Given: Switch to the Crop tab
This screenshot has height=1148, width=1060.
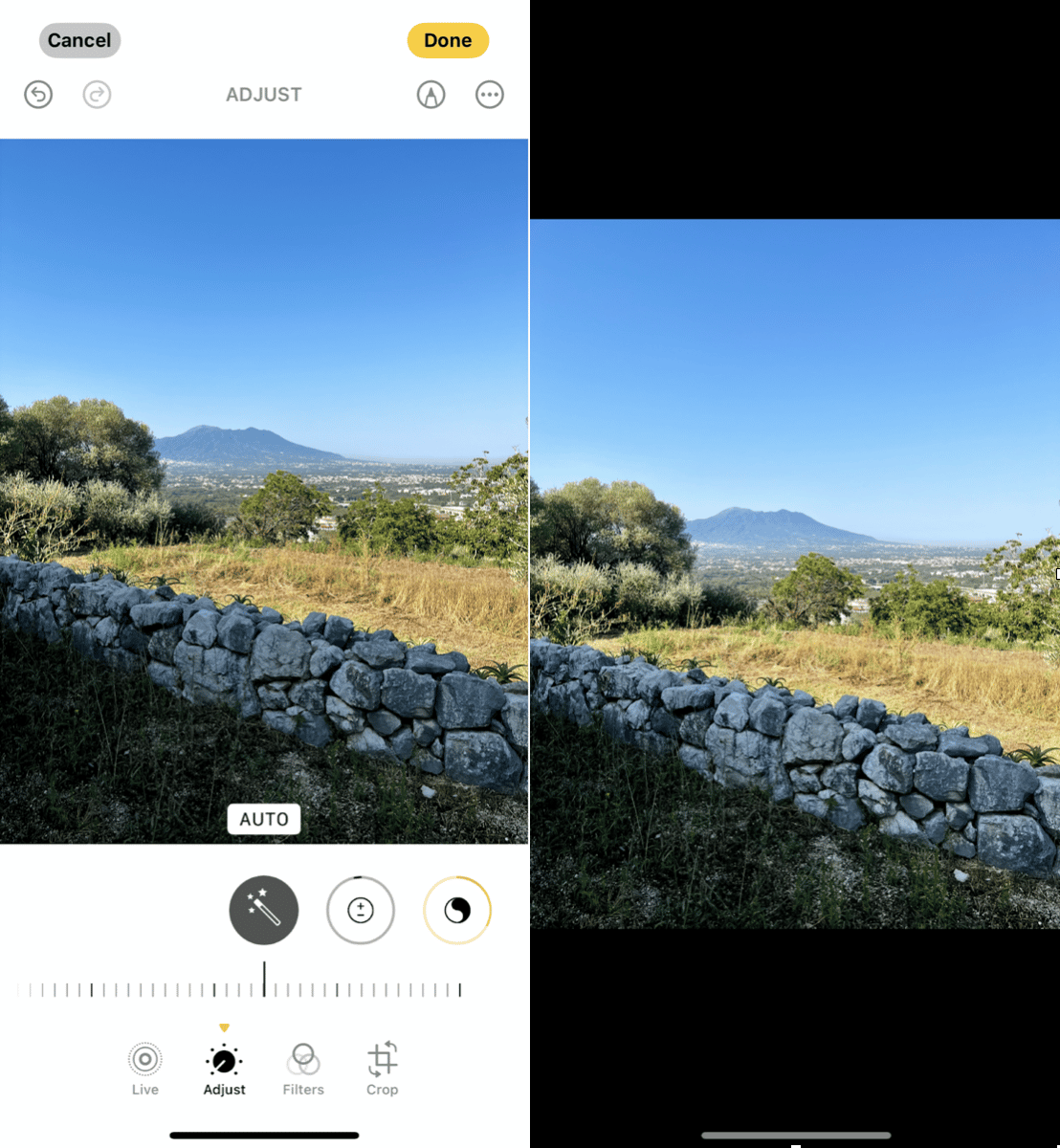Looking at the screenshot, I should pos(382,1069).
